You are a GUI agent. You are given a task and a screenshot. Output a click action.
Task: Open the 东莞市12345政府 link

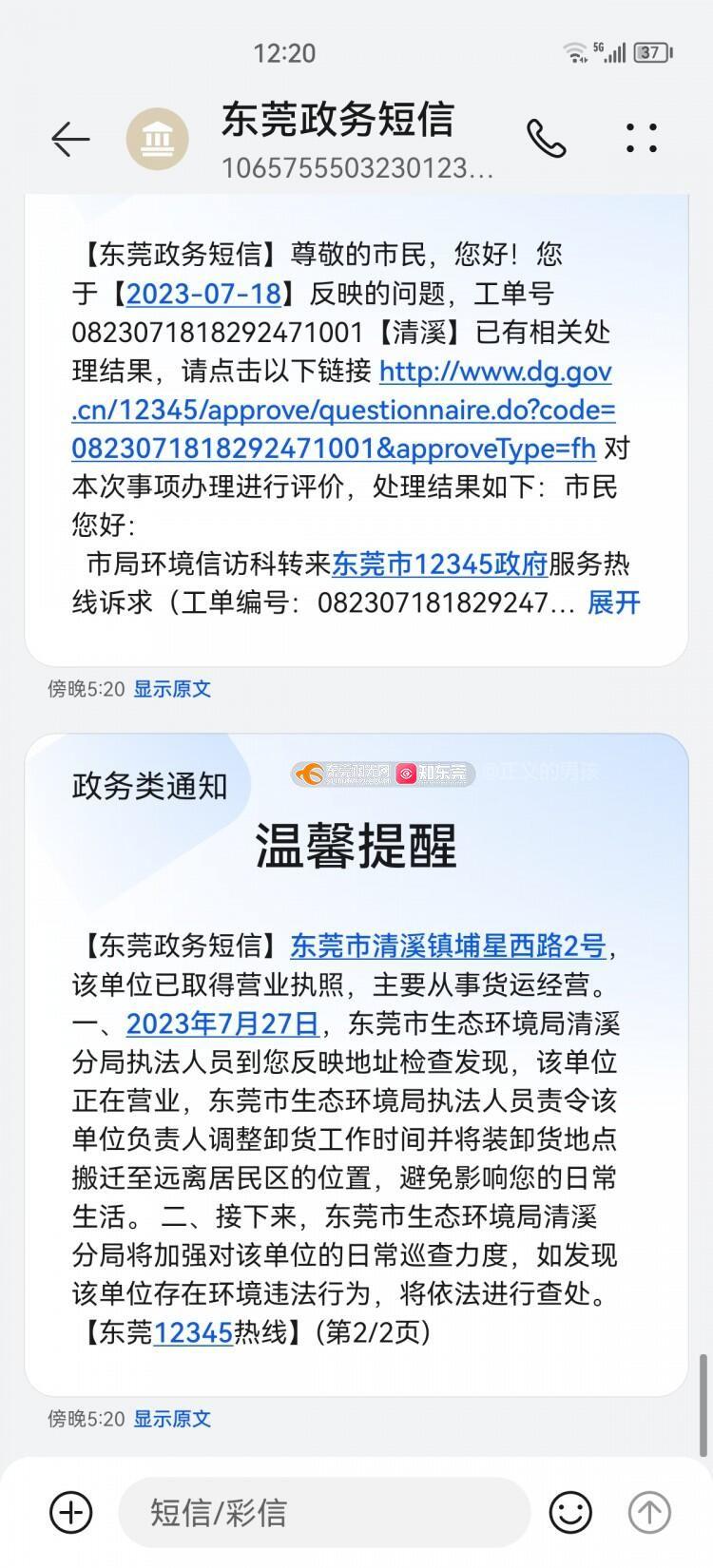(439, 564)
